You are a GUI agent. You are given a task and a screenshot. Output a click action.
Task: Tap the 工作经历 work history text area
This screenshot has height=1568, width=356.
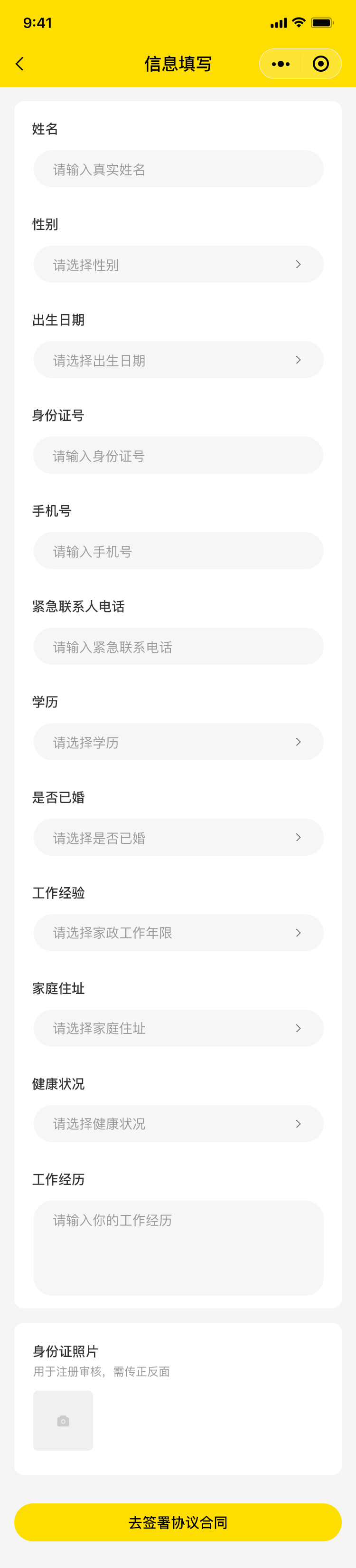coord(178,1247)
